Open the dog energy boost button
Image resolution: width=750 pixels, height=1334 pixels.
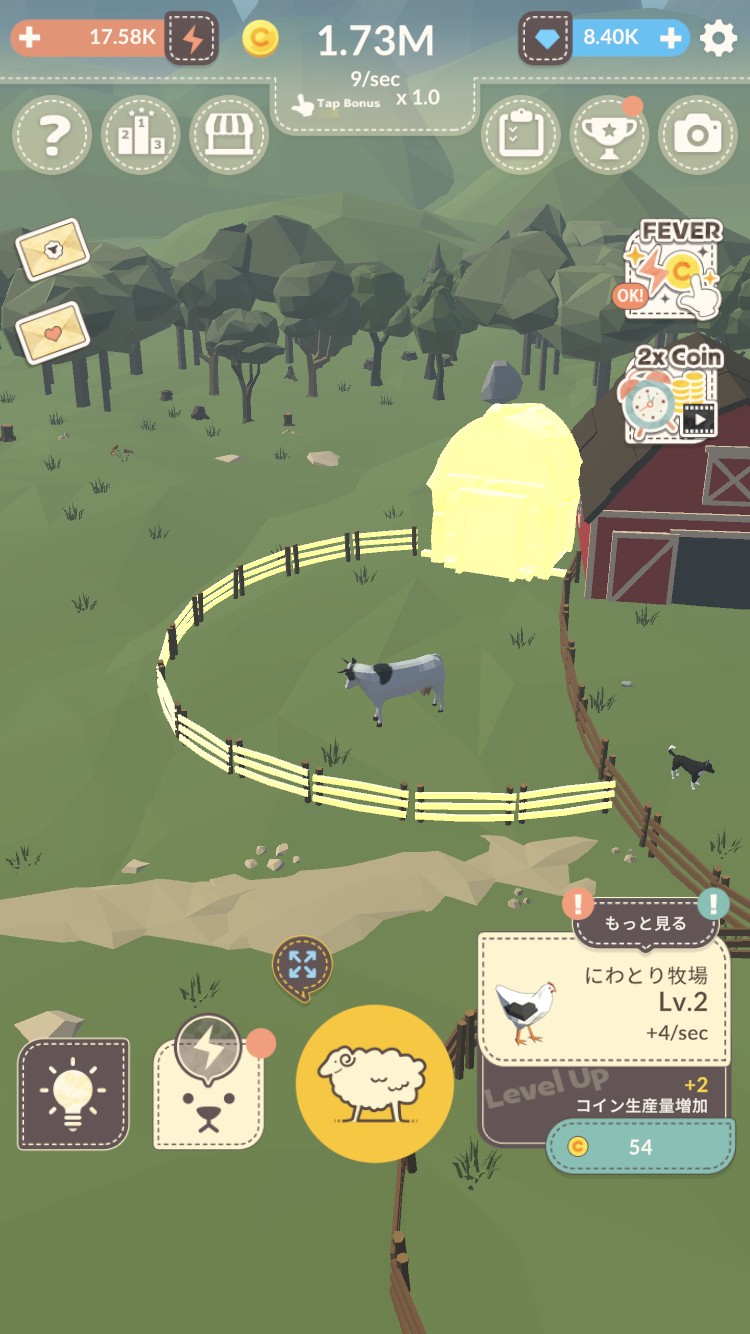pyautogui.click(x=208, y=1095)
